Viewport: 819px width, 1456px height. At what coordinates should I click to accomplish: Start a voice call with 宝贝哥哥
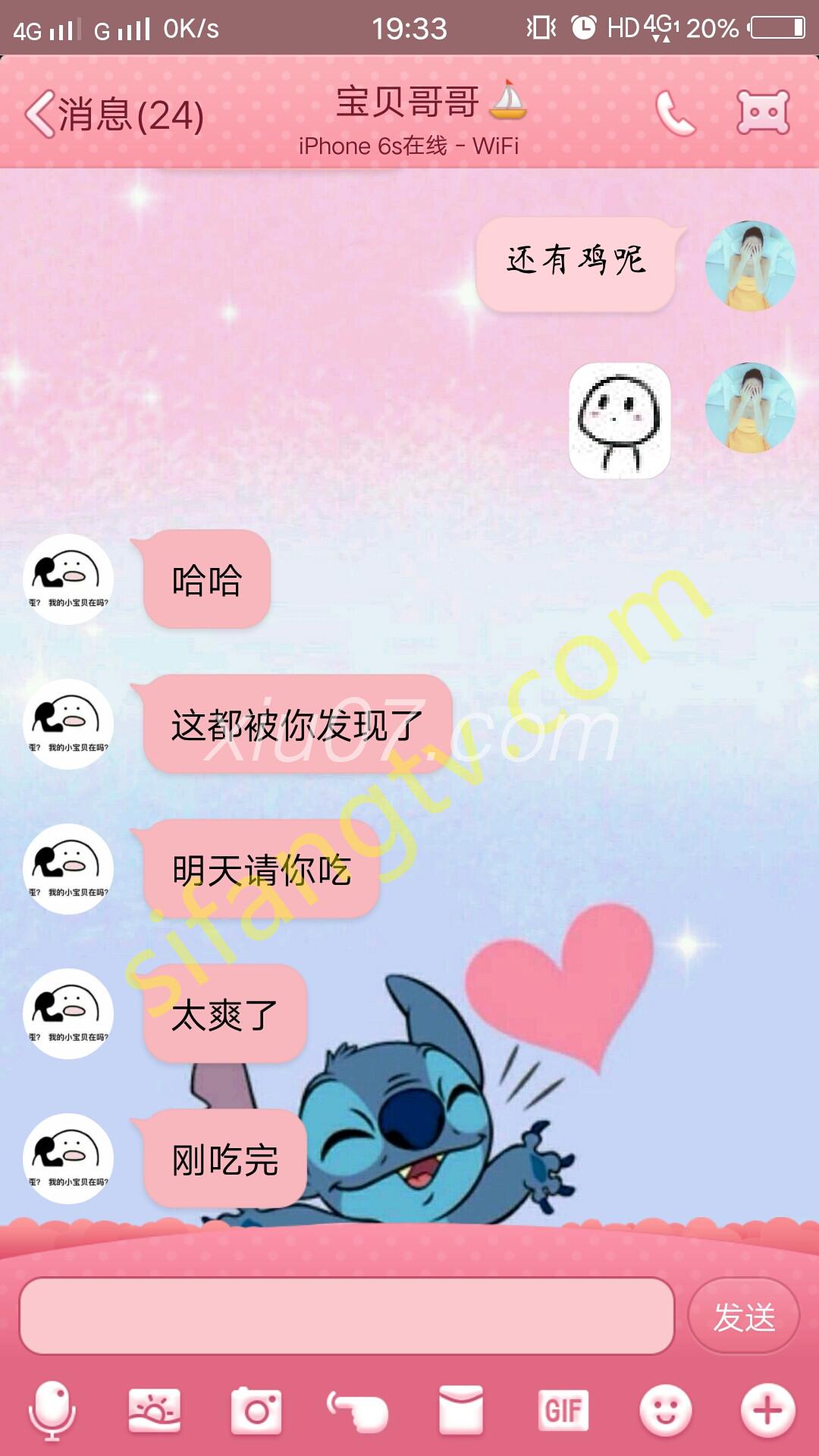[x=674, y=114]
